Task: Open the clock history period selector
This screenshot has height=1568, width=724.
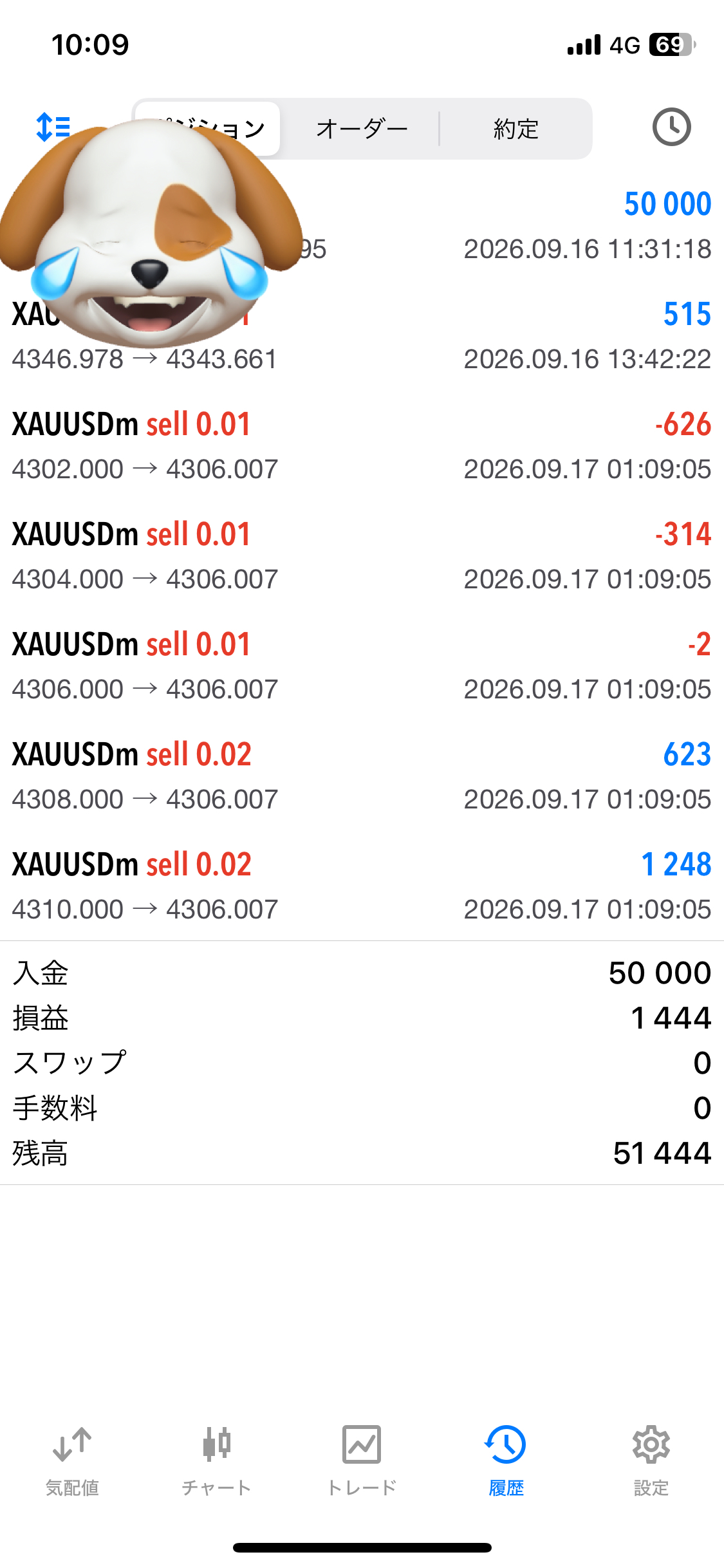Action: point(671,127)
